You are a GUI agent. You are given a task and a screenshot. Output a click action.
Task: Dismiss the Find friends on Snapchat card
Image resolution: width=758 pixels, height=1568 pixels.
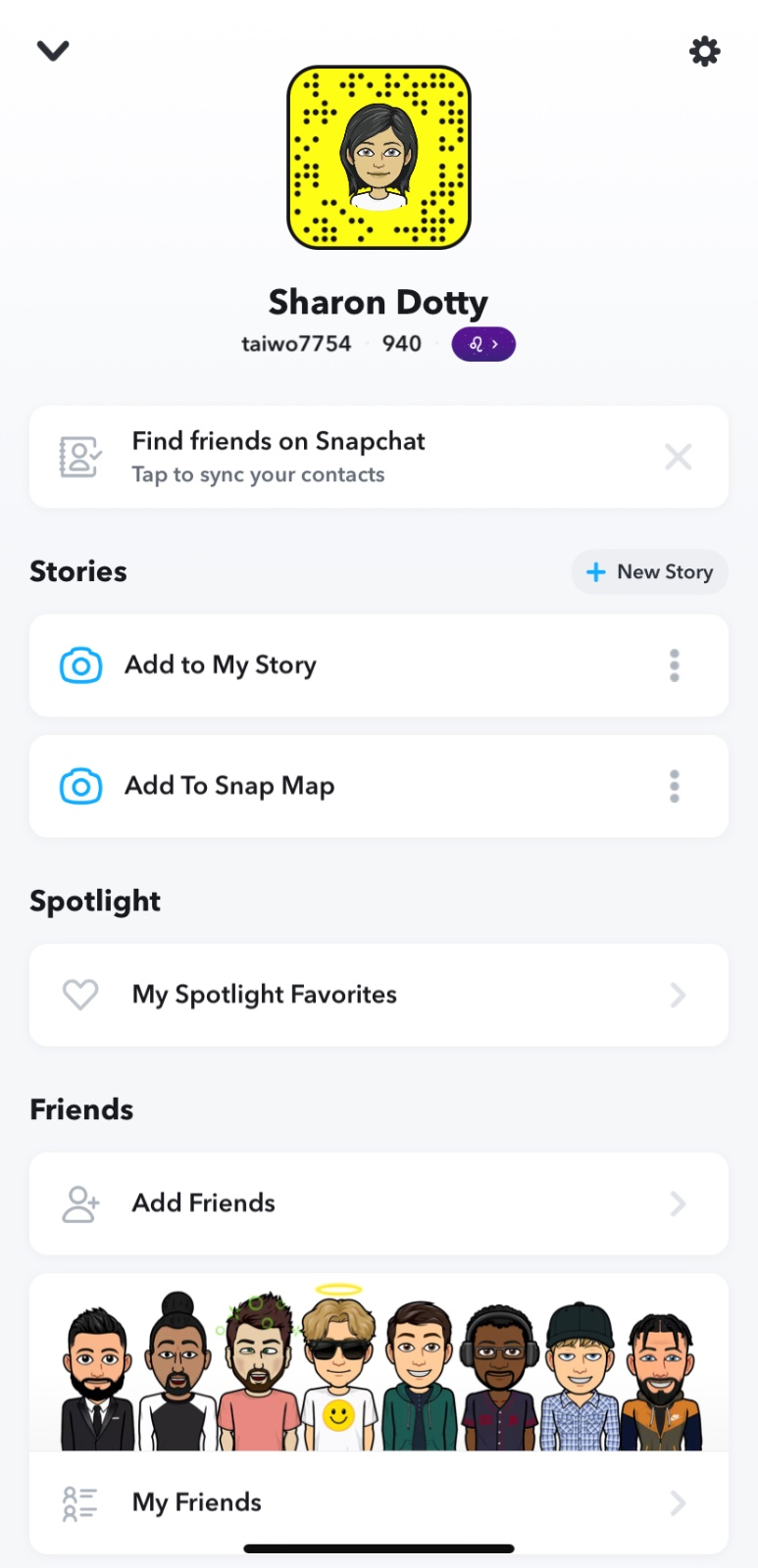click(678, 457)
